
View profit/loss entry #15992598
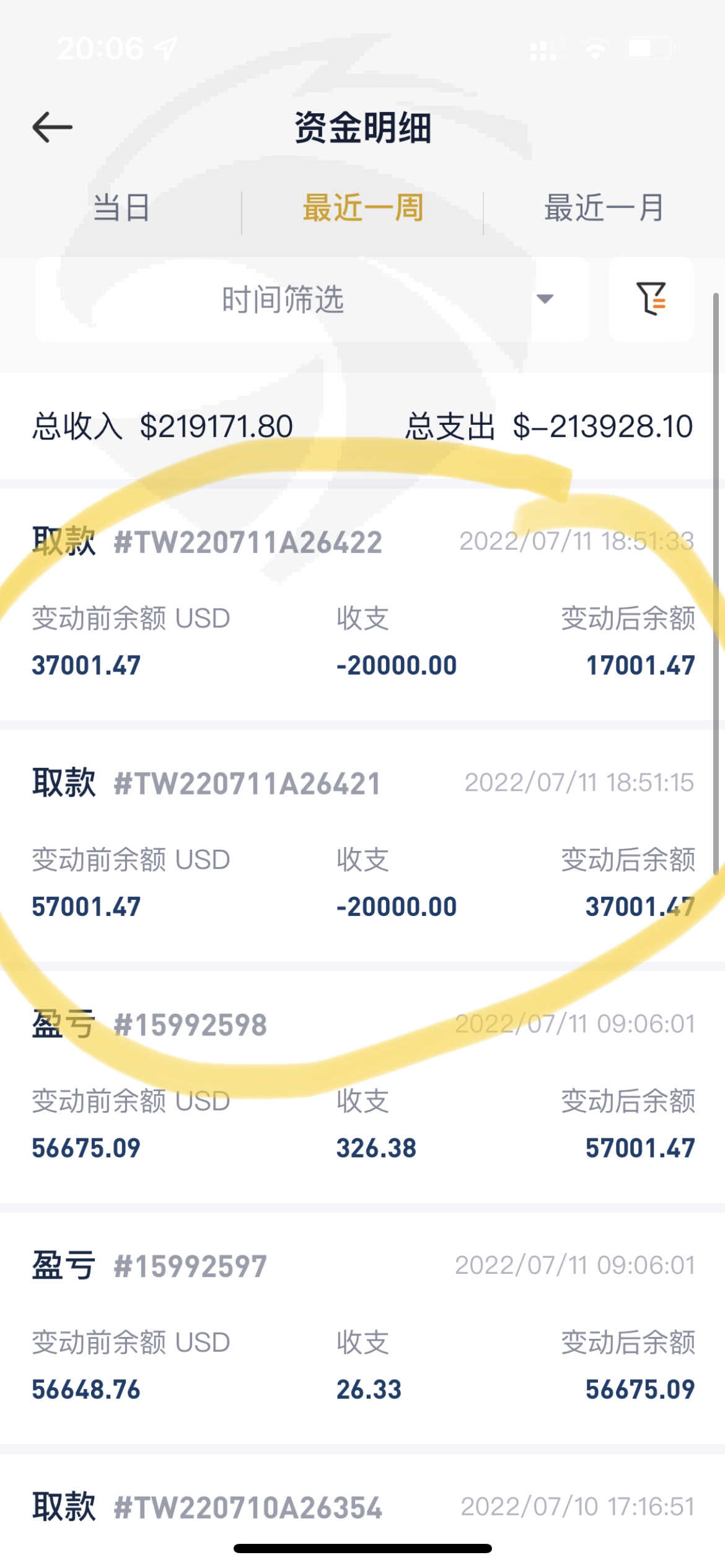click(x=362, y=1087)
